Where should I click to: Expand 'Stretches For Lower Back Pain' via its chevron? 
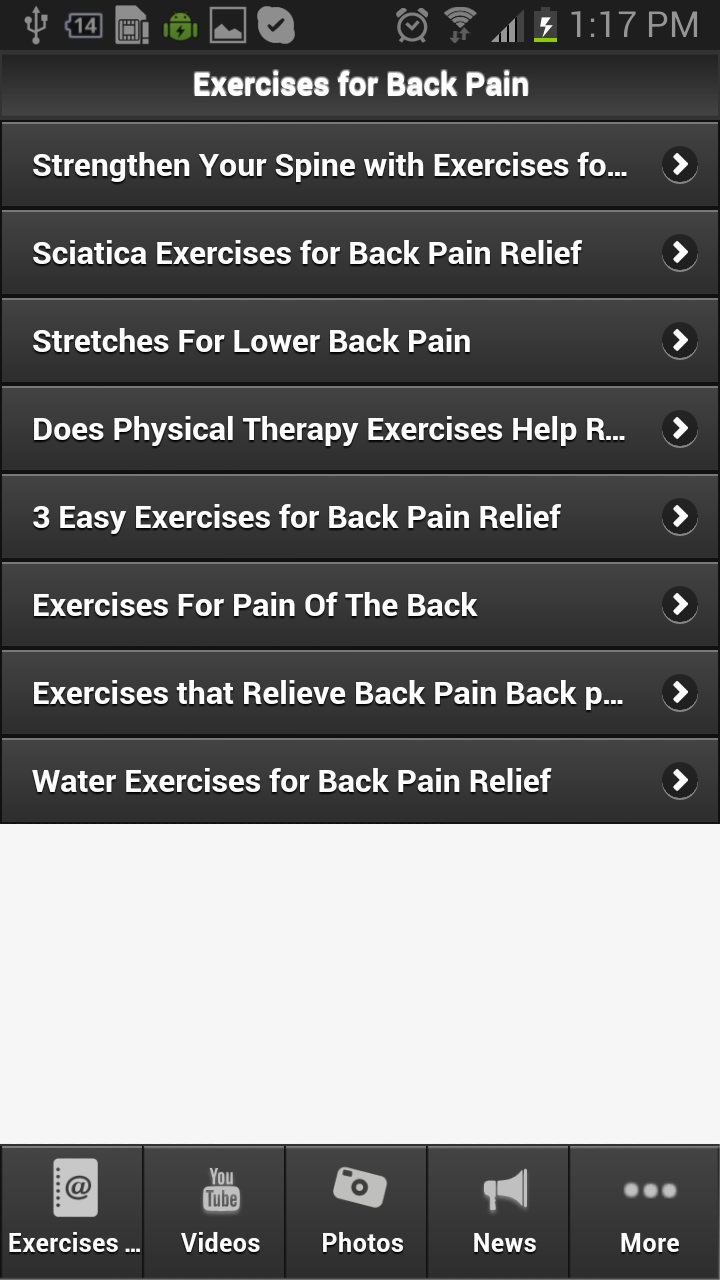point(680,341)
